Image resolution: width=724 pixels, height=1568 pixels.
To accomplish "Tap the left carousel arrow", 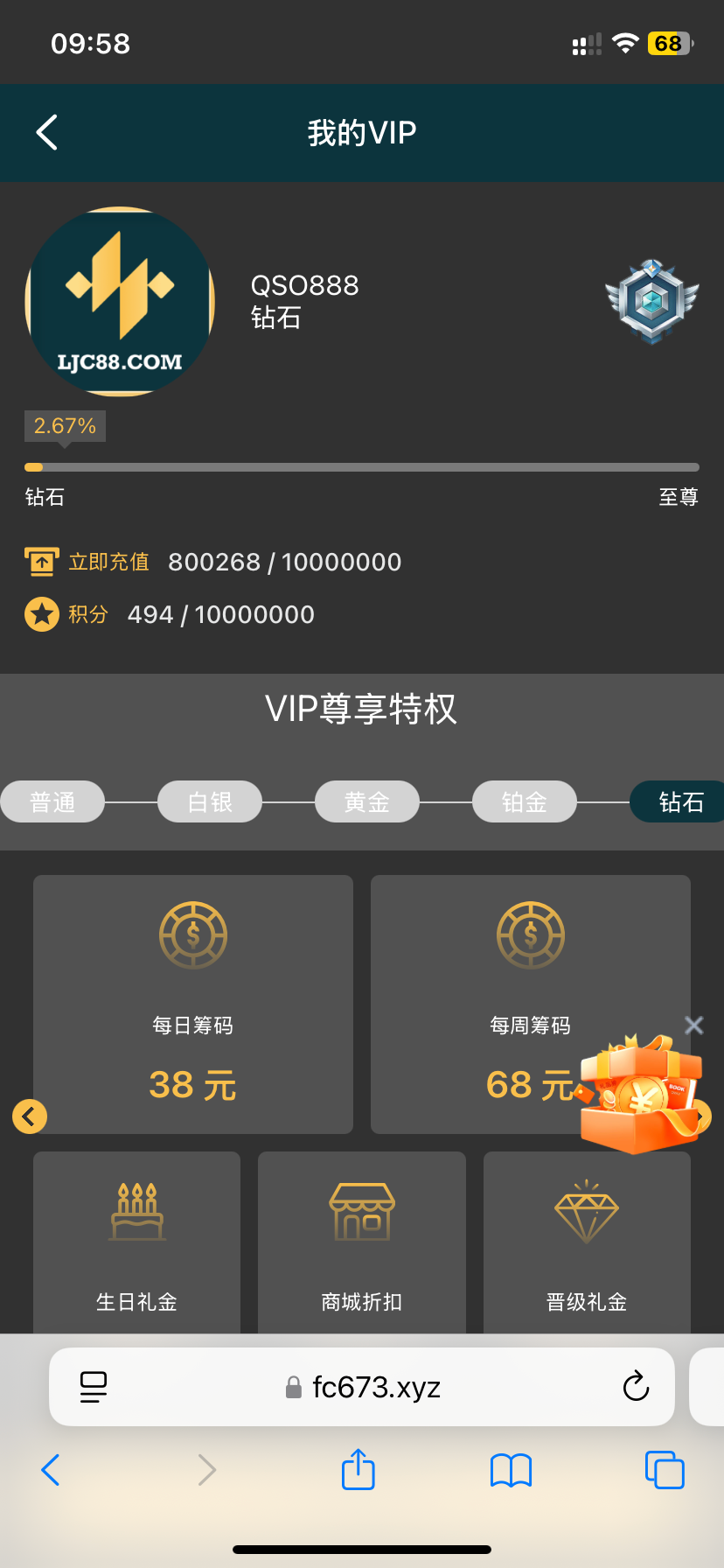I will pos(30,1116).
